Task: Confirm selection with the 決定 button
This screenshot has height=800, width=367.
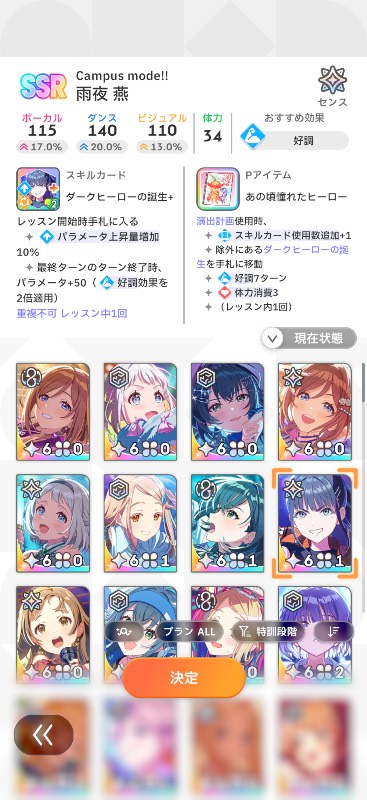Action: 184,677
